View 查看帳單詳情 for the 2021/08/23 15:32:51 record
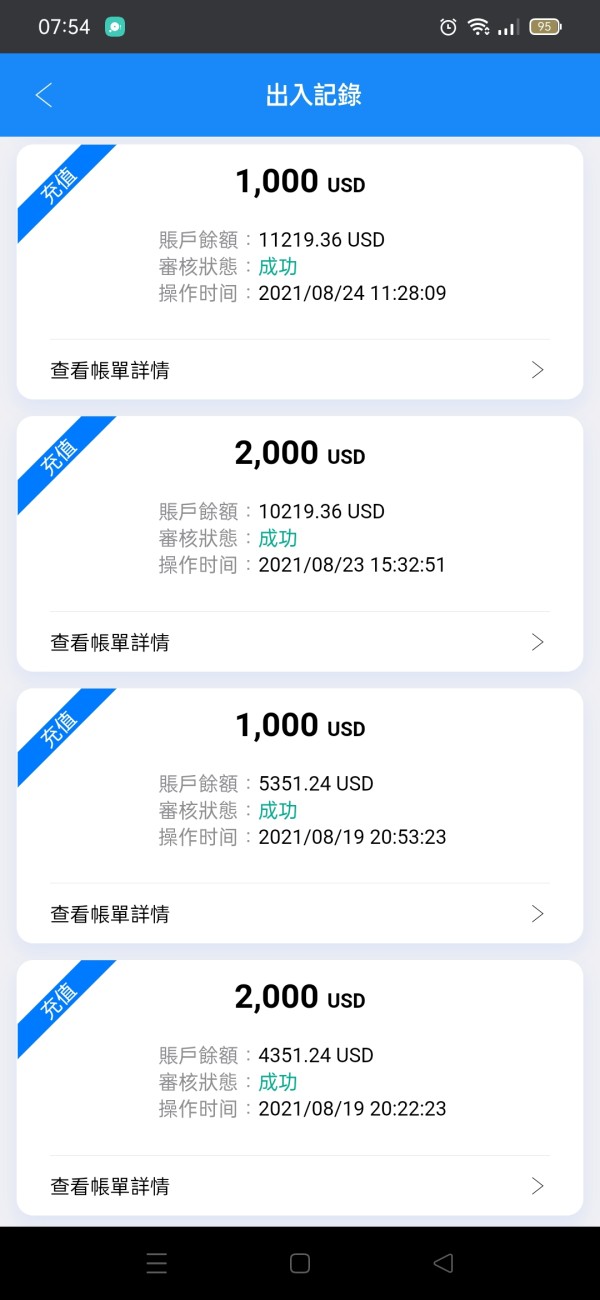 tap(300, 642)
